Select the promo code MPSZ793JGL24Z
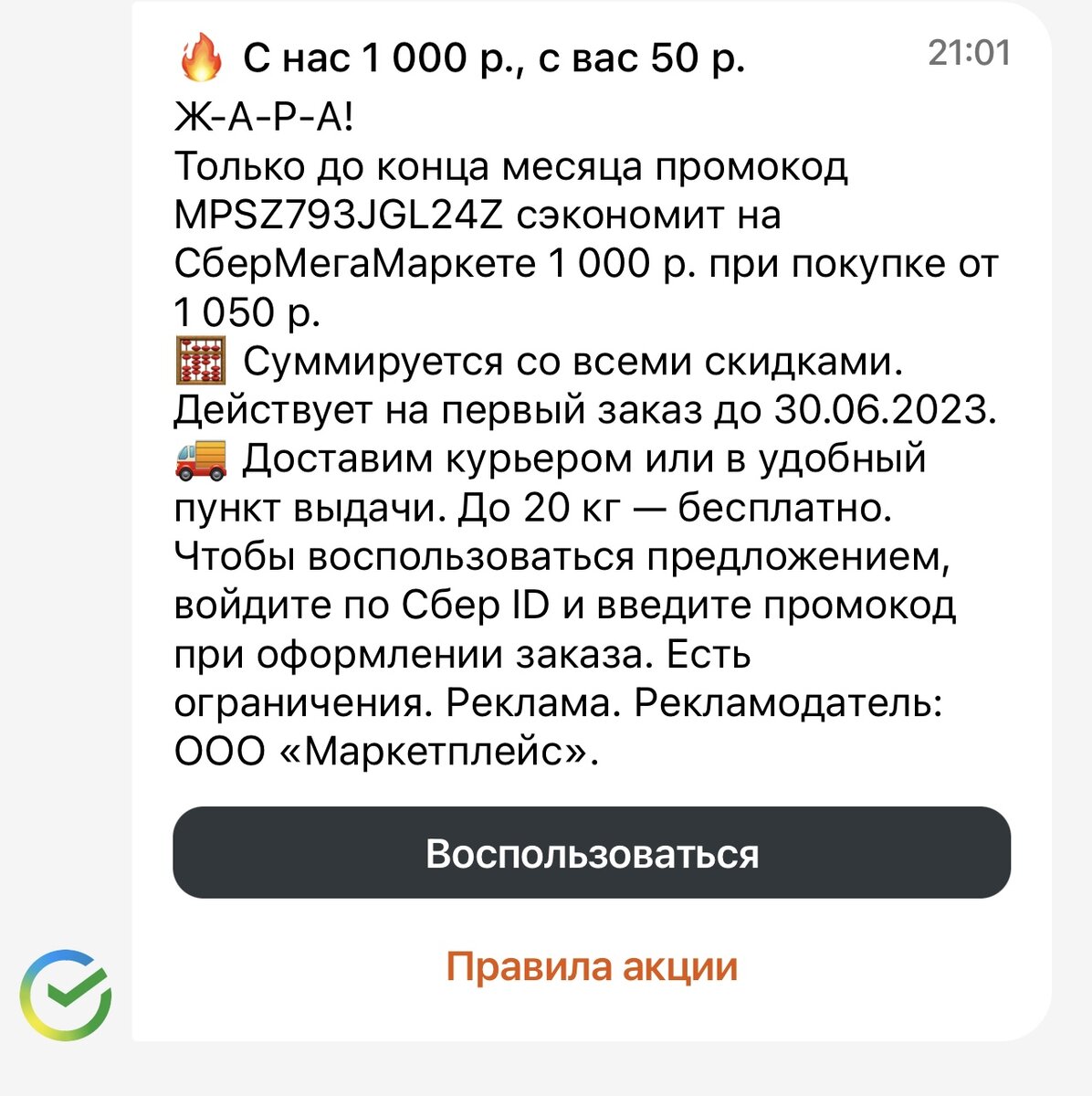Viewport: 1092px width, 1096px height. click(338, 215)
